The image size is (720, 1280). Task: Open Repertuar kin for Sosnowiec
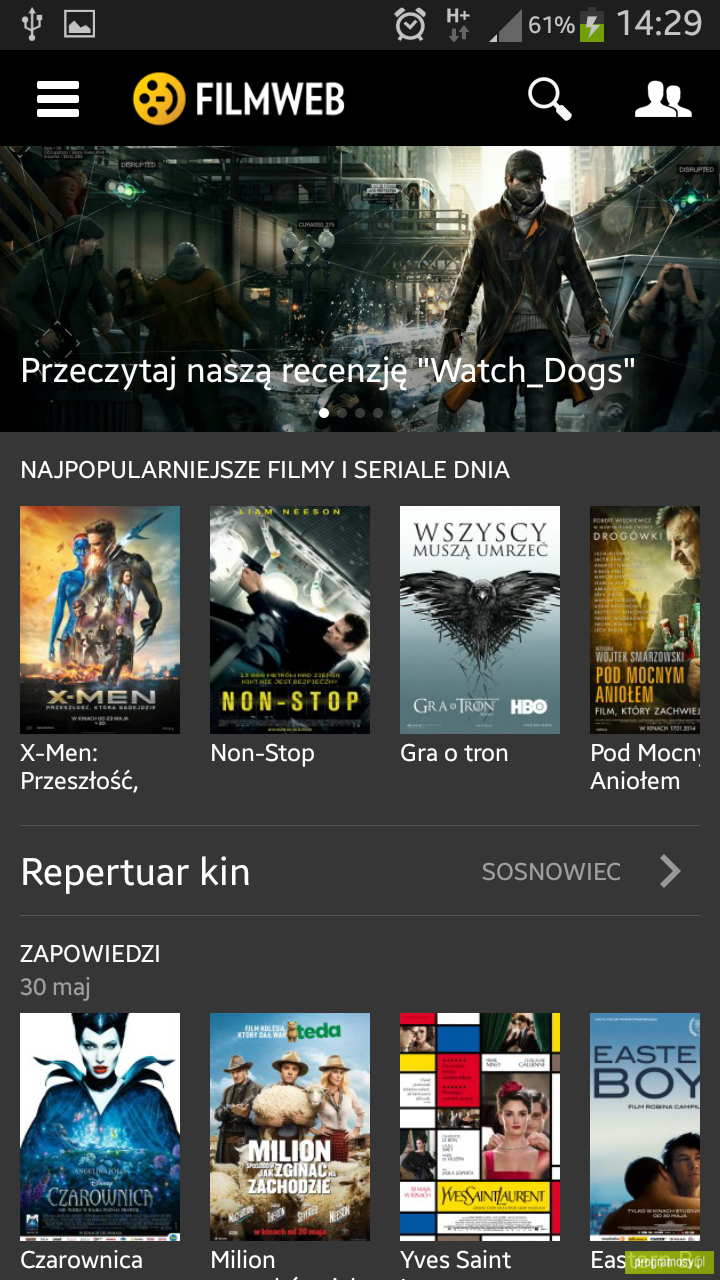click(x=360, y=871)
